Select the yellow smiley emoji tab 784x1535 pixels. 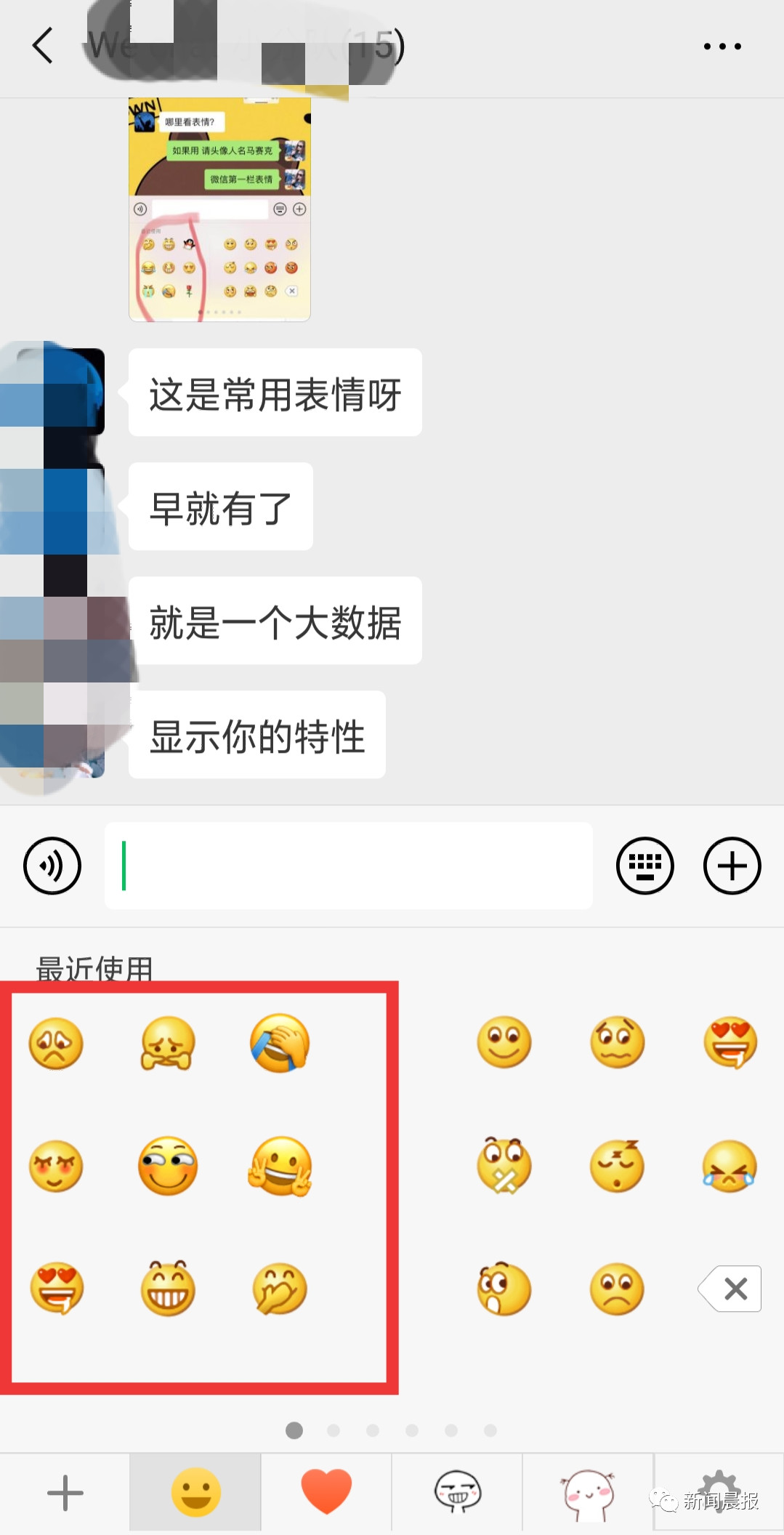195,1493
